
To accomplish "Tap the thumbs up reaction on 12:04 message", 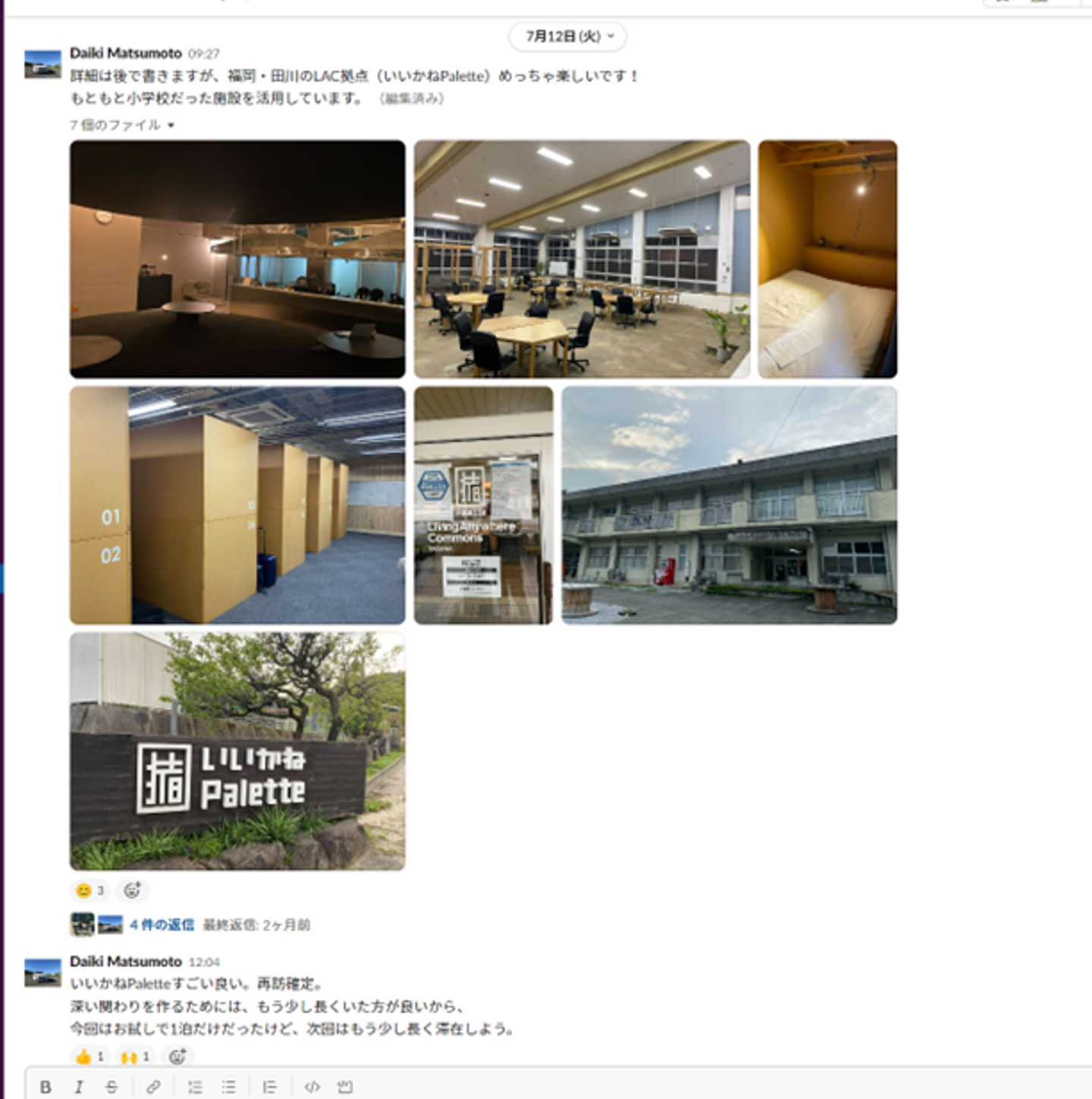I will 89,1057.
